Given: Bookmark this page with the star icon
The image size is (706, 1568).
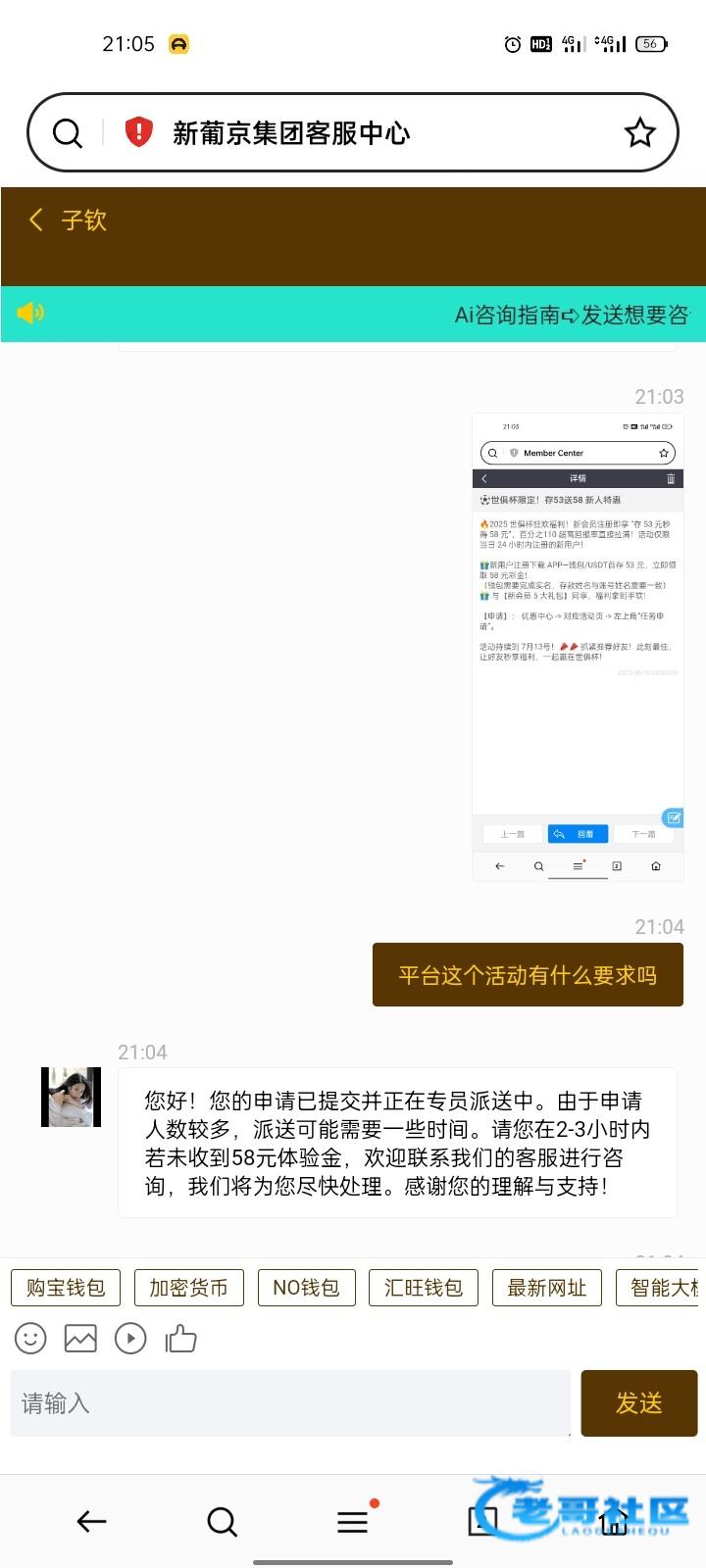Looking at the screenshot, I should 640,132.
